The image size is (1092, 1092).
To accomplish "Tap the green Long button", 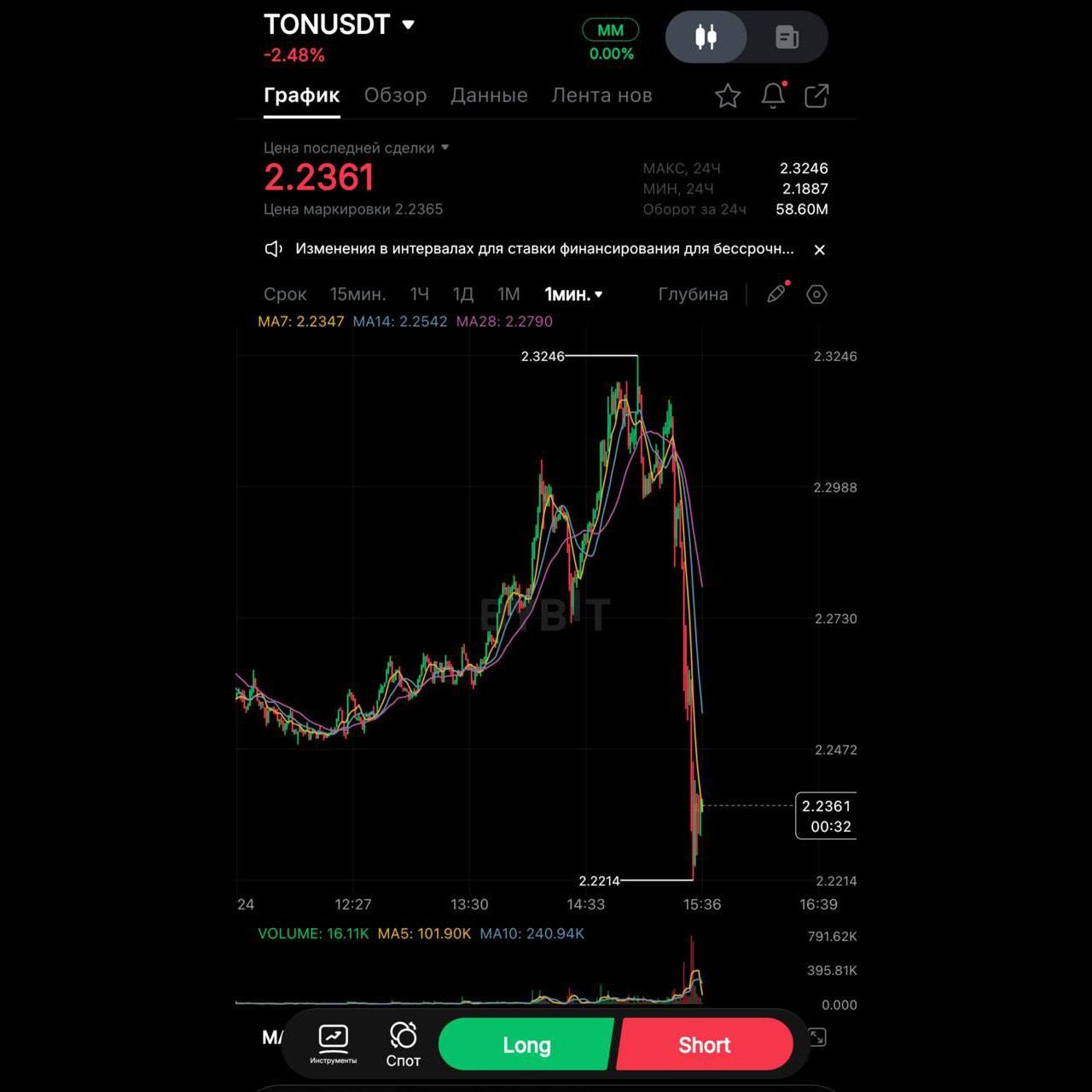I will tap(526, 1045).
